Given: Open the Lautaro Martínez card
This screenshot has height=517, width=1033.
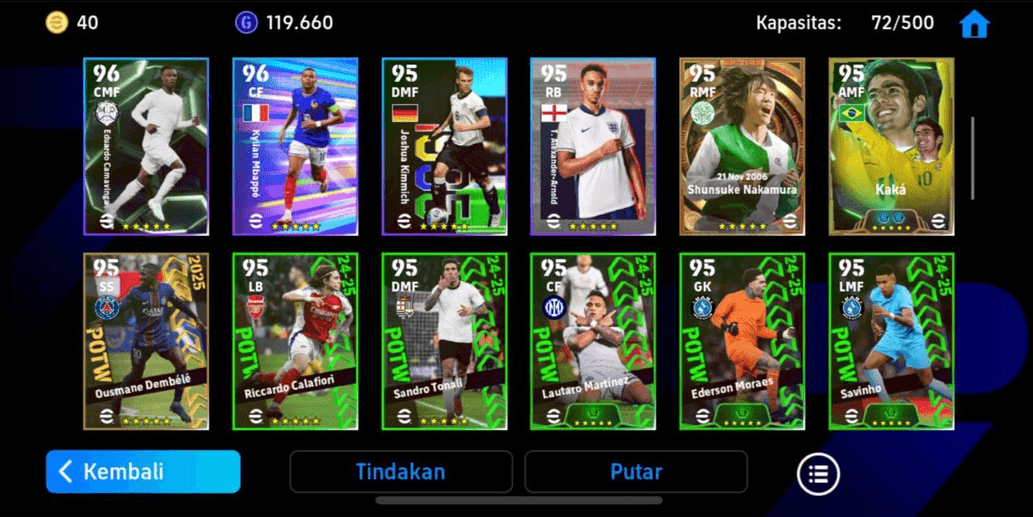Looking at the screenshot, I should [593, 342].
